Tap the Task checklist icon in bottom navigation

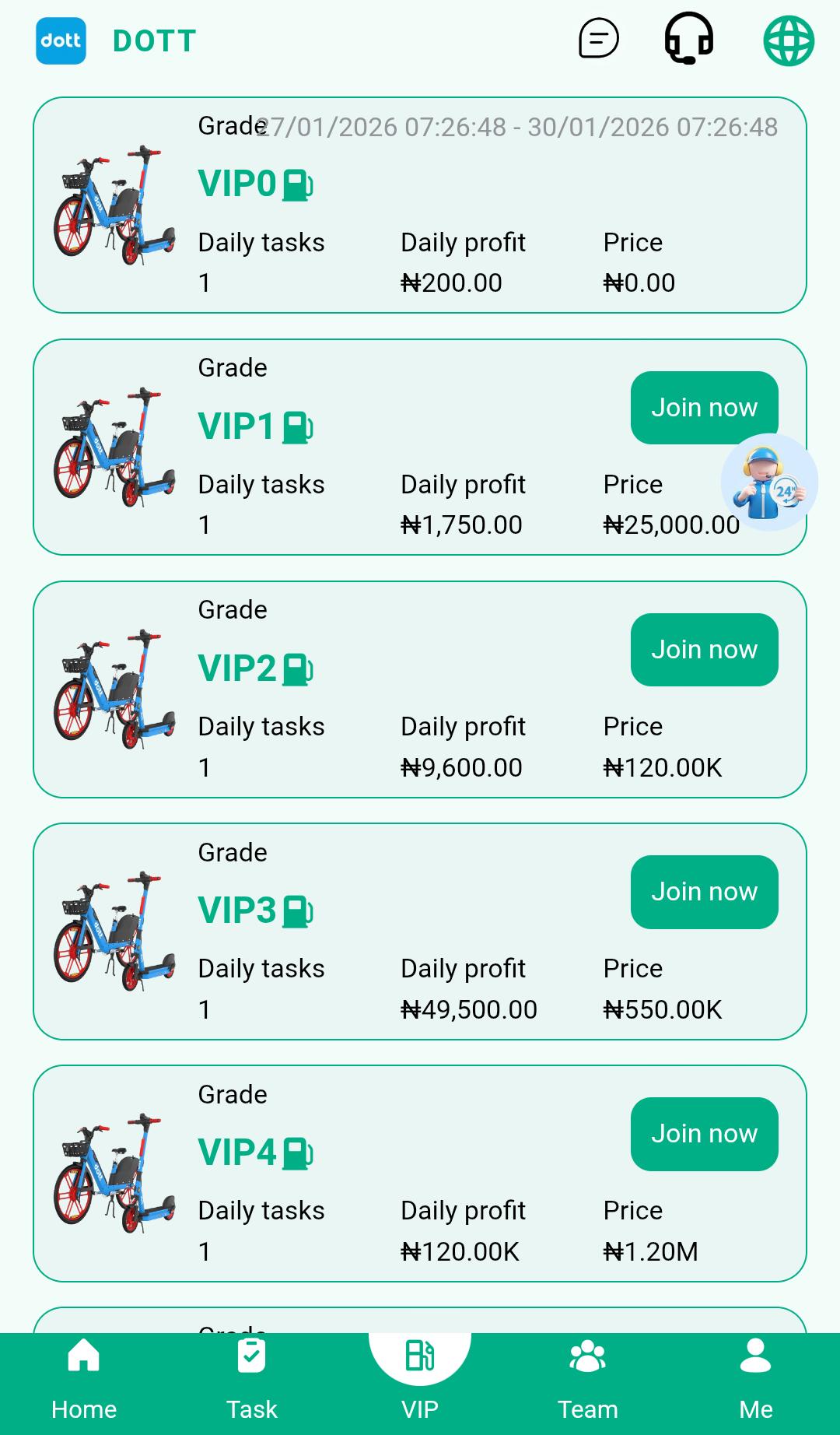point(251,1354)
